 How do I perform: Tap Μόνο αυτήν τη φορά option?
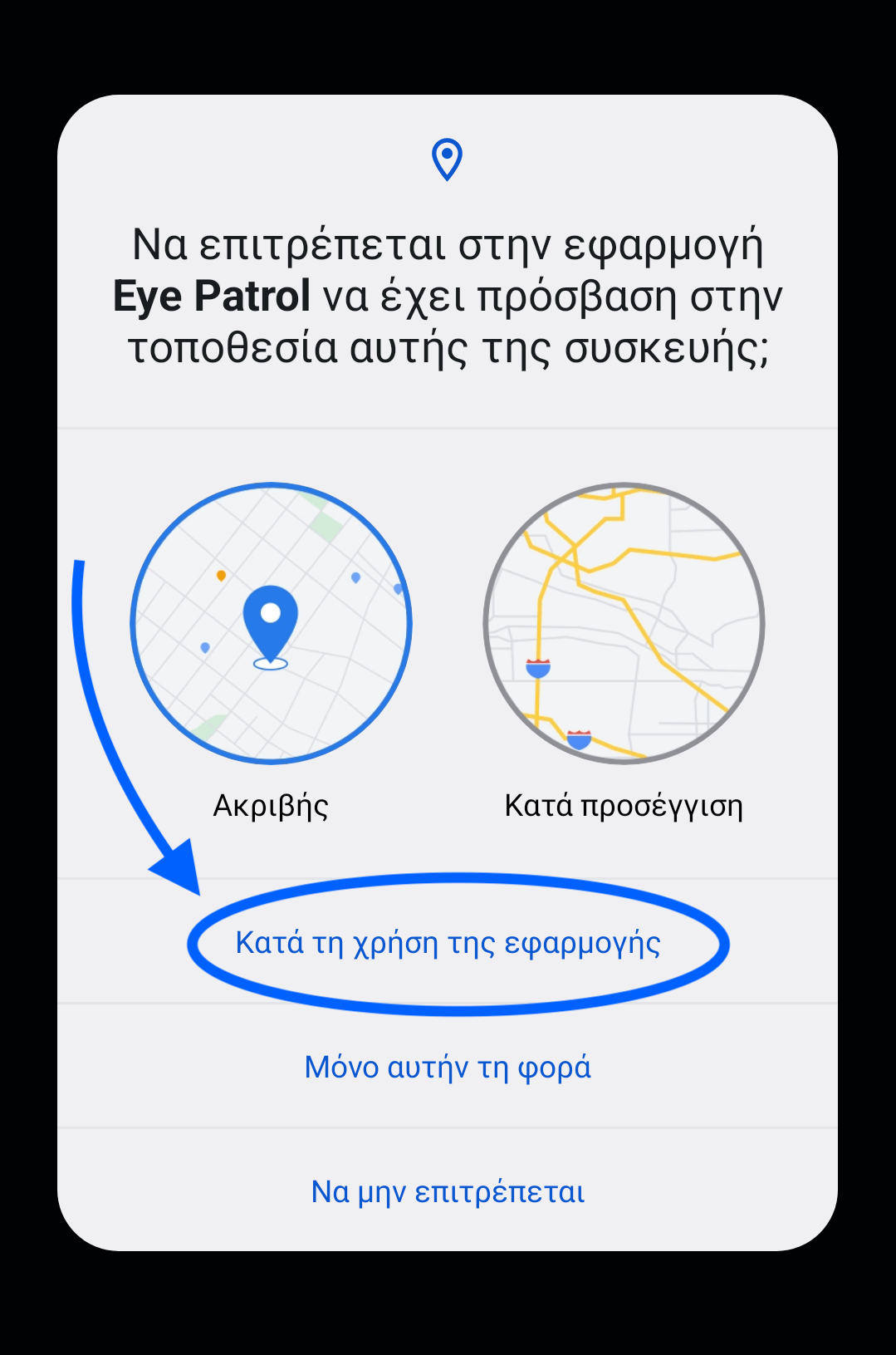[x=448, y=1068]
